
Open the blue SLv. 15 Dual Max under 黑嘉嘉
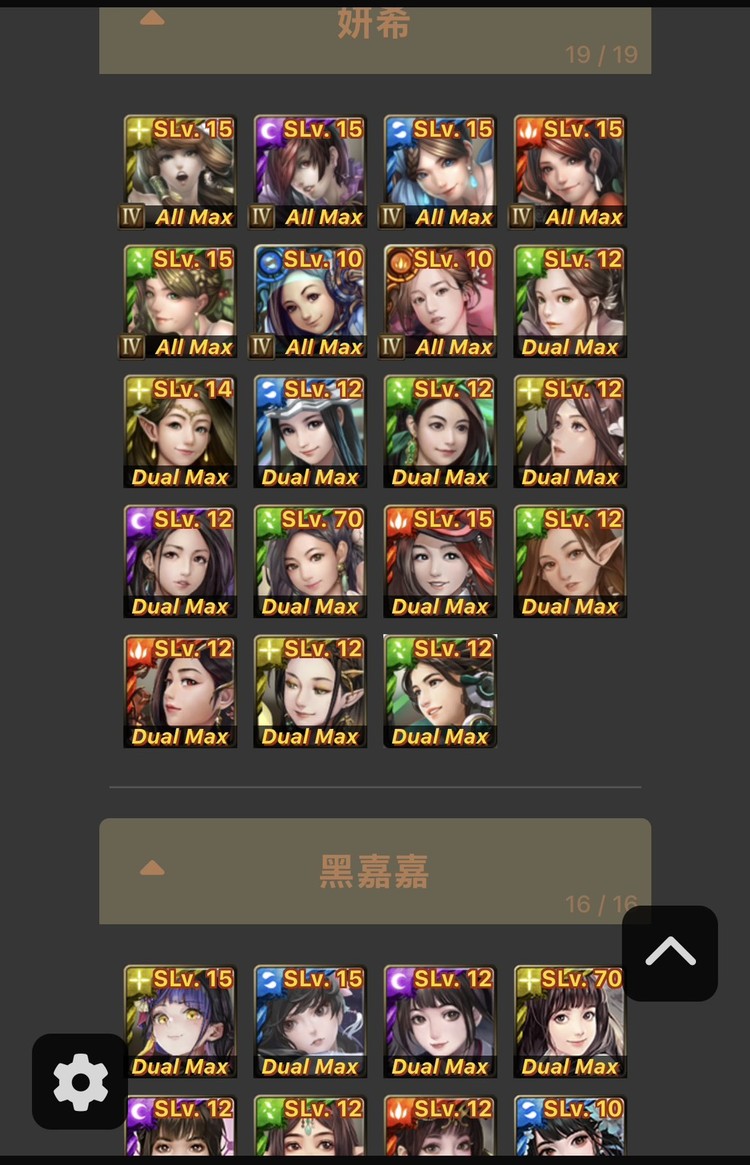coord(310,1022)
